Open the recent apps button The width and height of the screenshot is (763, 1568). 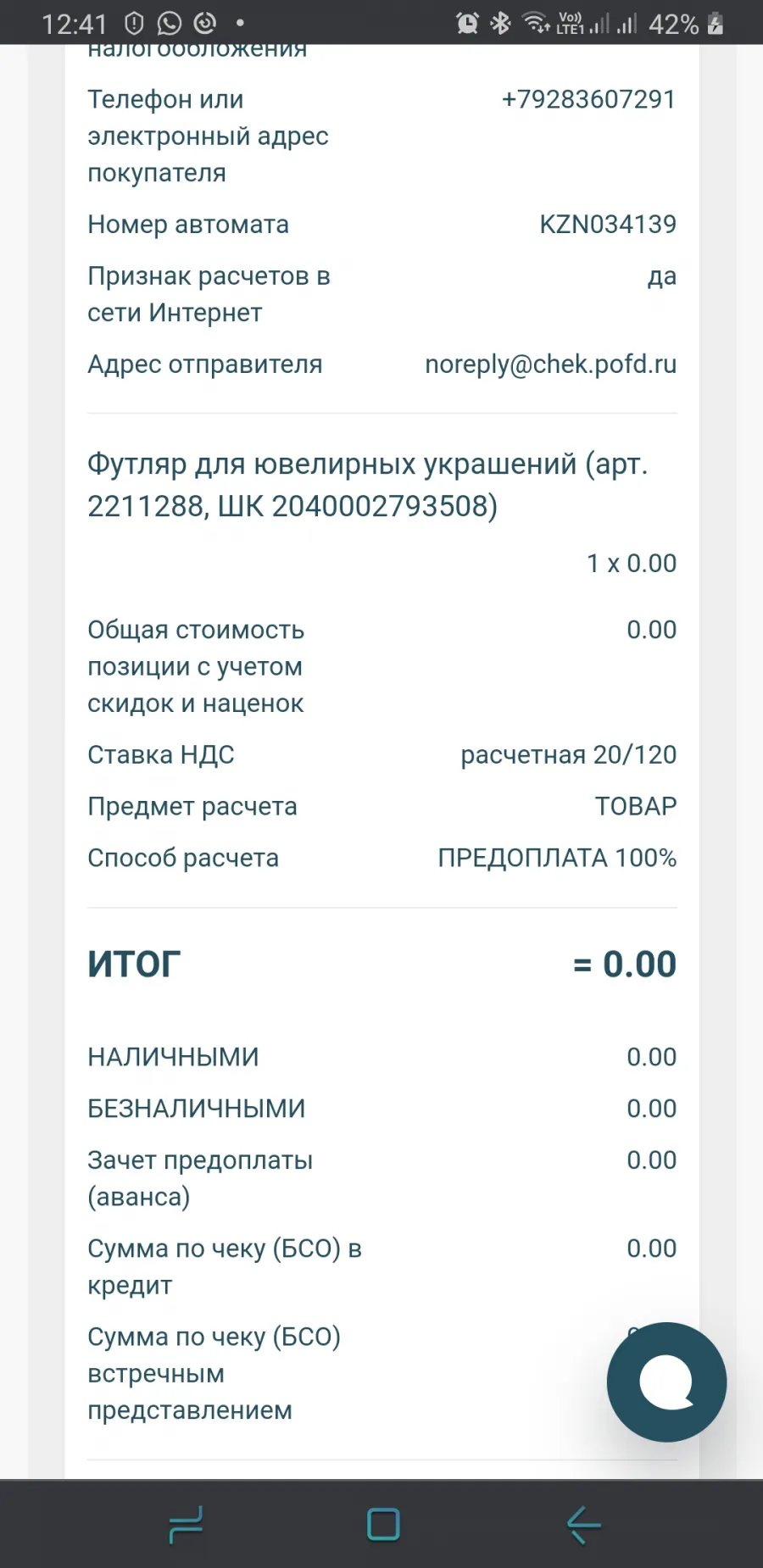tap(186, 1525)
